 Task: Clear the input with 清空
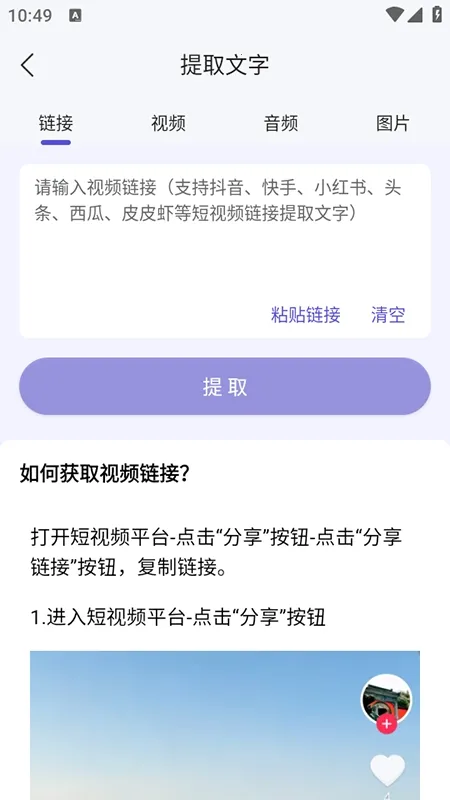point(388,315)
